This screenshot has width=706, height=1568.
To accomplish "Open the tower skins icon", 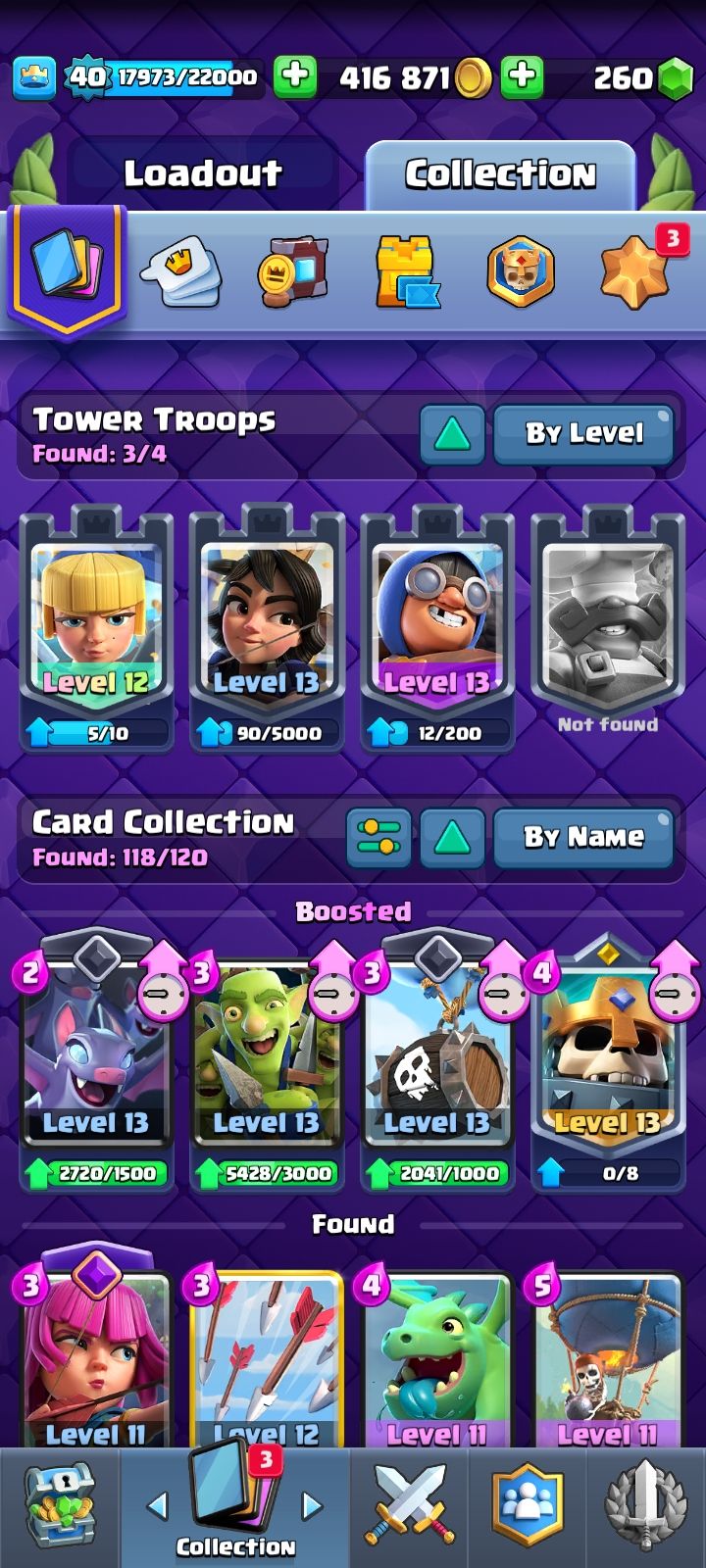I will 407,270.
